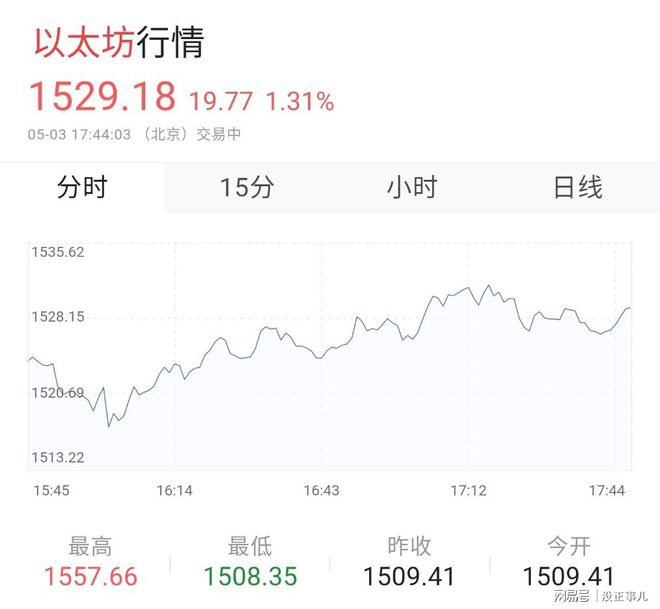Image resolution: width=660 pixels, height=609 pixels.
Task: Switch to the 15分 chart tab
Action: [247, 187]
